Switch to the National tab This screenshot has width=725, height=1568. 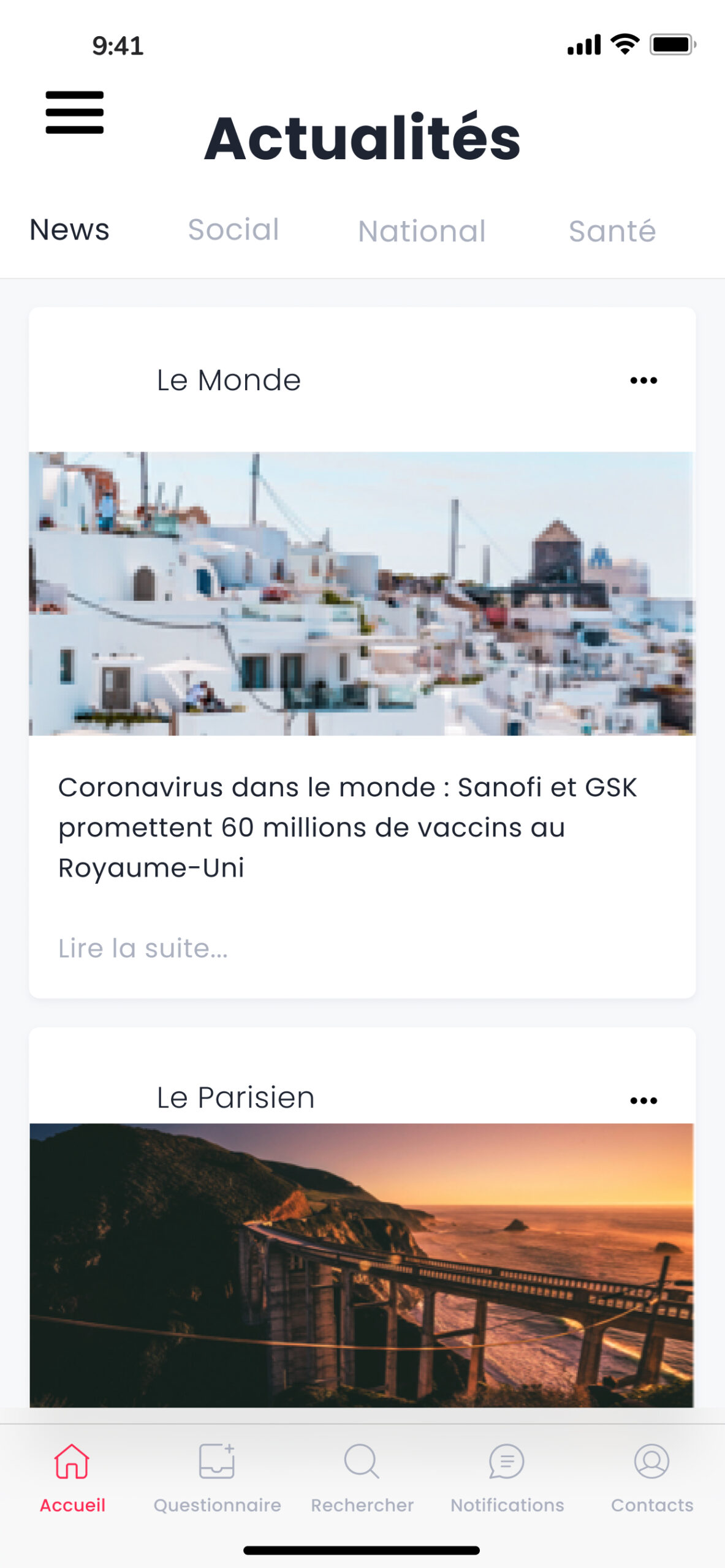[422, 232]
